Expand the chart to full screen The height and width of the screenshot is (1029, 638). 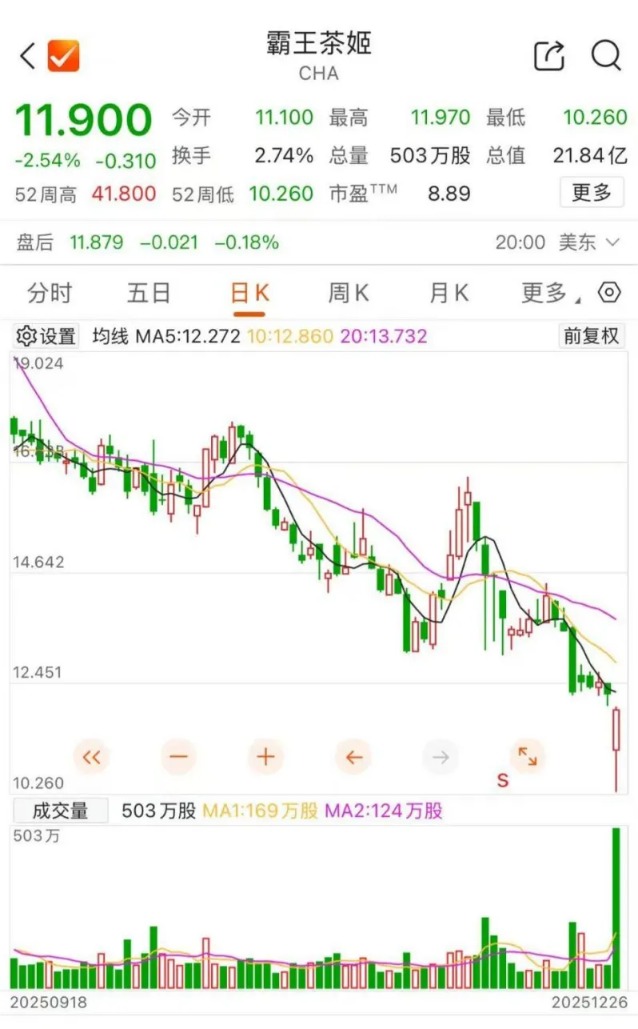[x=527, y=757]
